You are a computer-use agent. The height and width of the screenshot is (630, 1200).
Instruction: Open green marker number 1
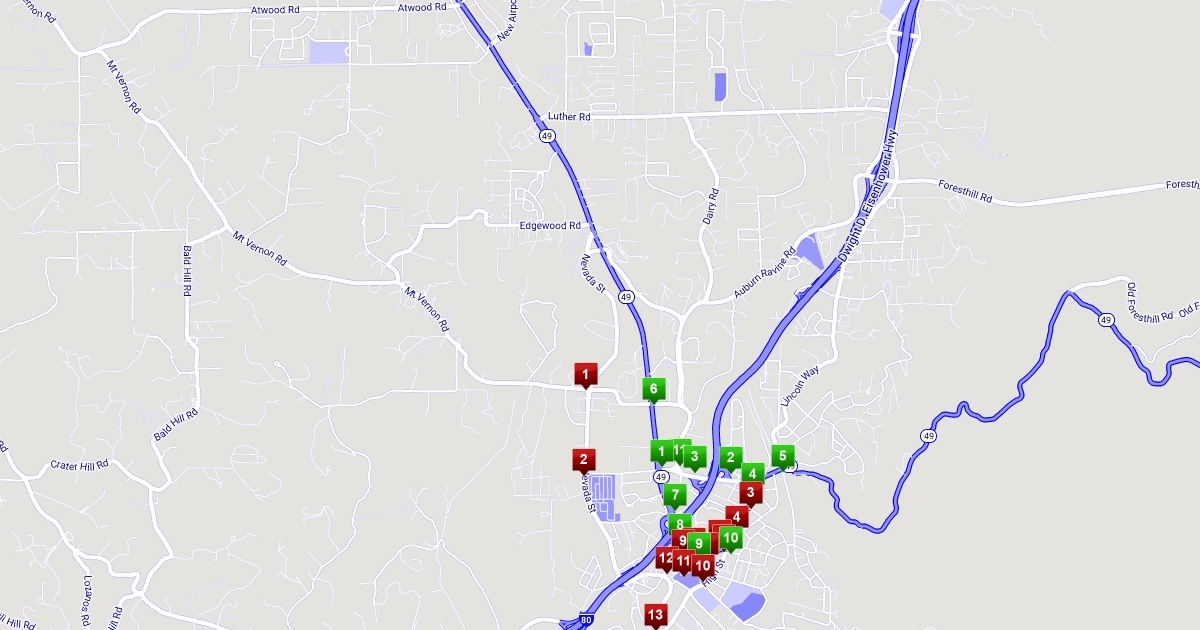point(660,452)
